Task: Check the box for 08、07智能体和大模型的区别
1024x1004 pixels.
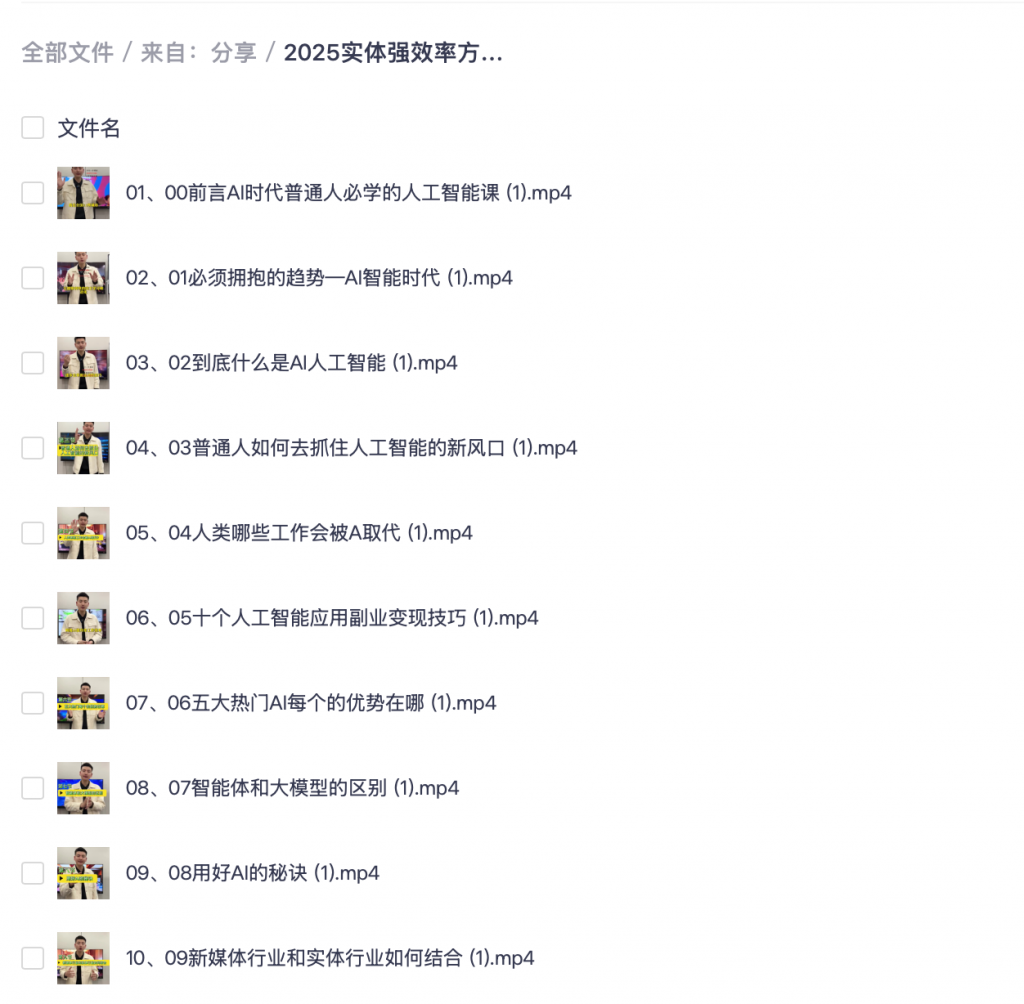Action: [33, 788]
